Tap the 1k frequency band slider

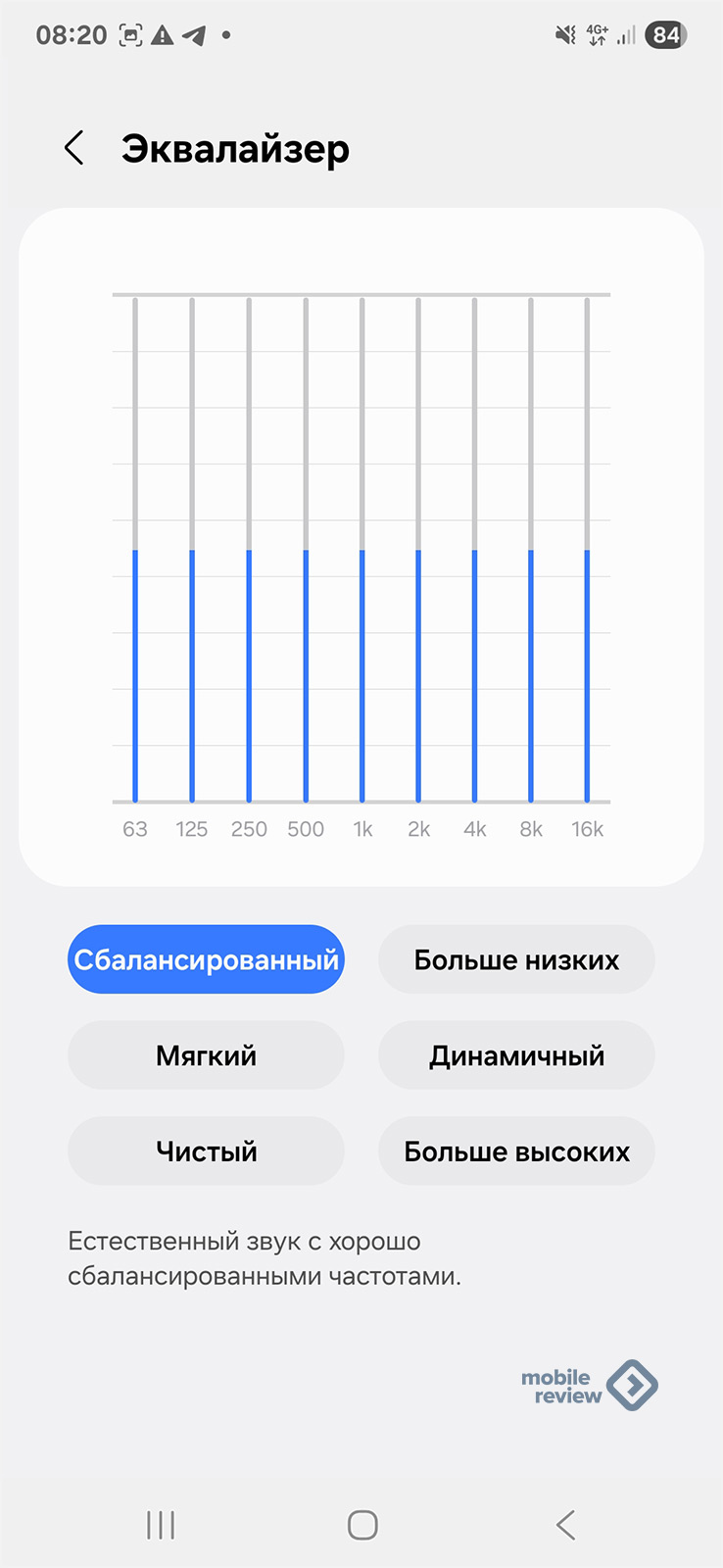[x=362, y=551]
